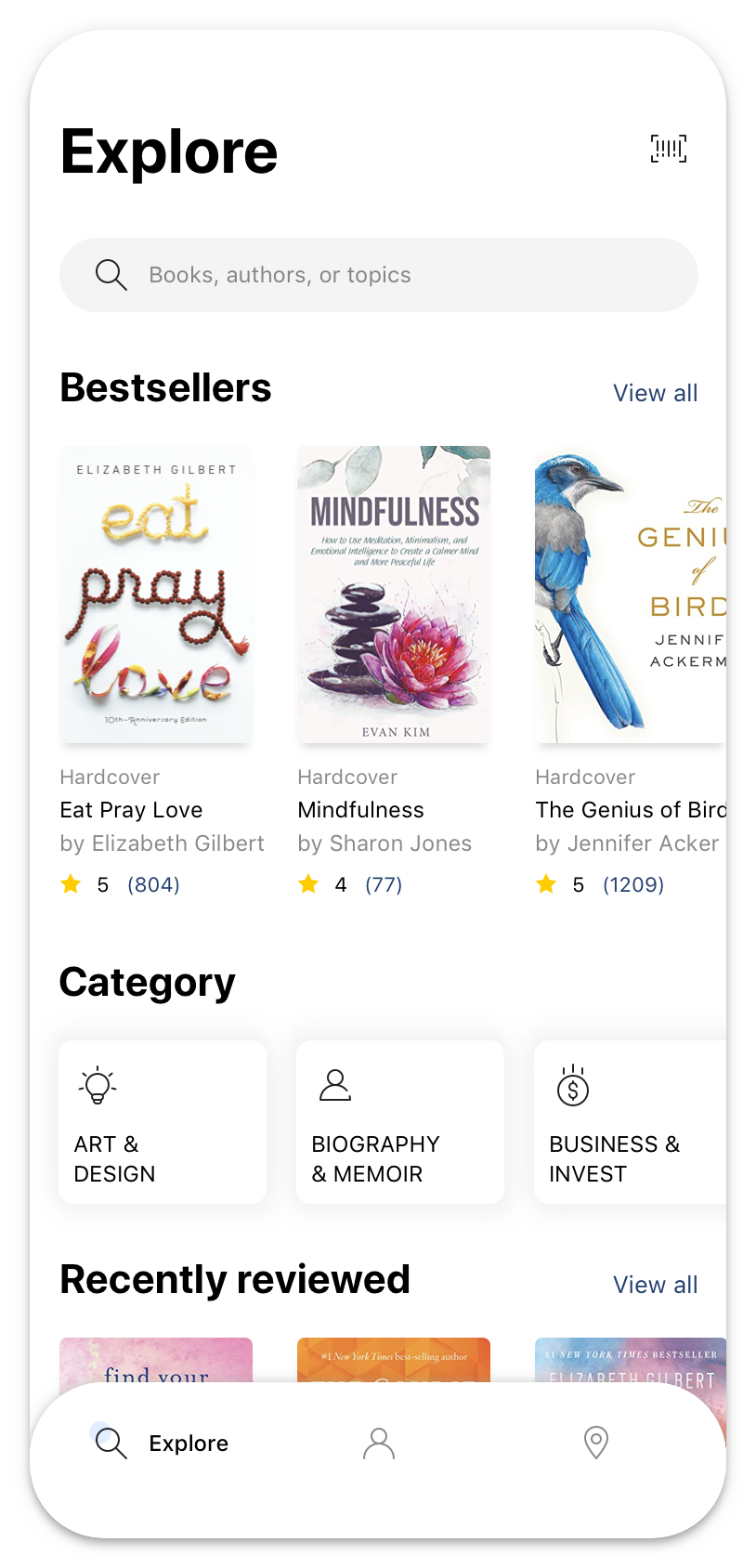Select the Business & Invest category
The image size is (756, 1568).
click(x=631, y=1122)
